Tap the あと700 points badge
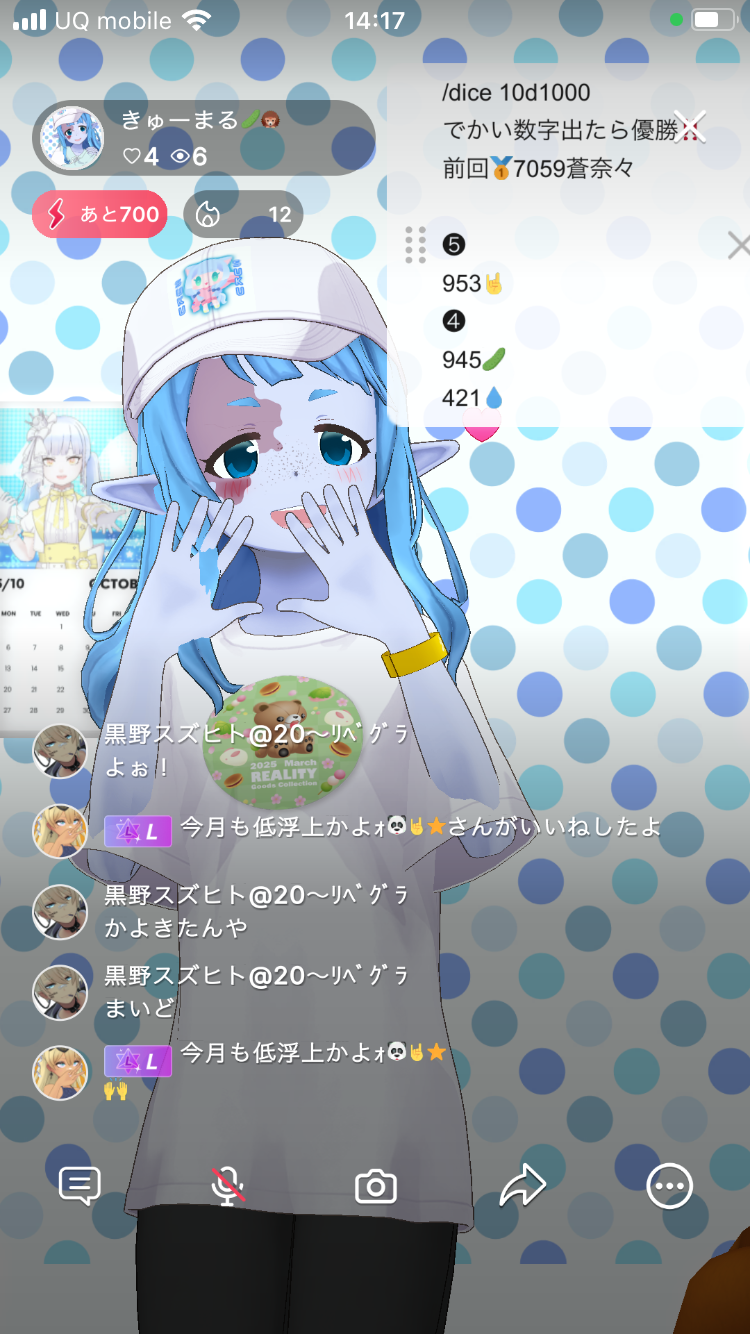Screen dimensions: 750x1334 [x=99, y=214]
